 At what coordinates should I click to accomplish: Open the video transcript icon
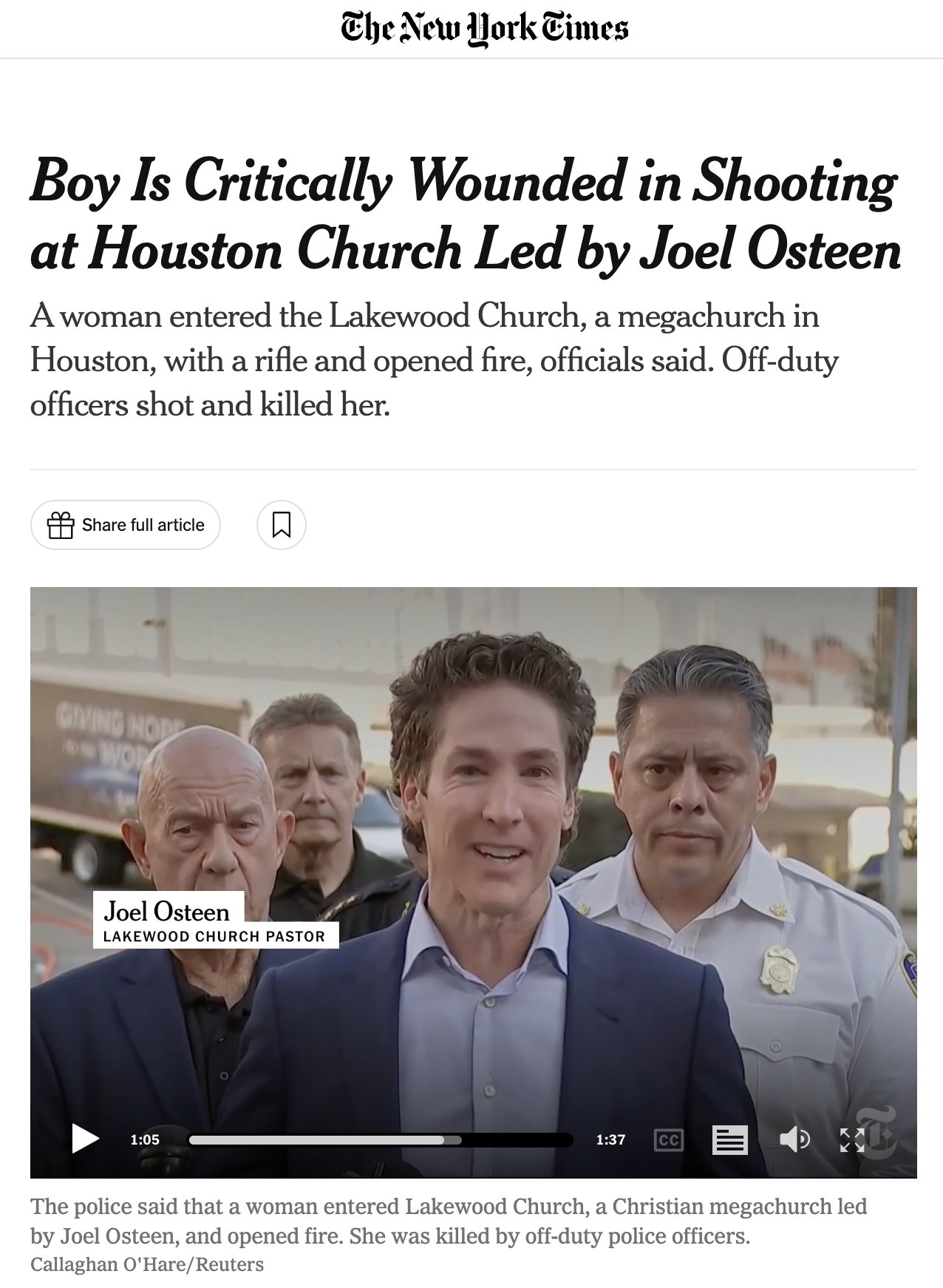pyautogui.click(x=729, y=1140)
